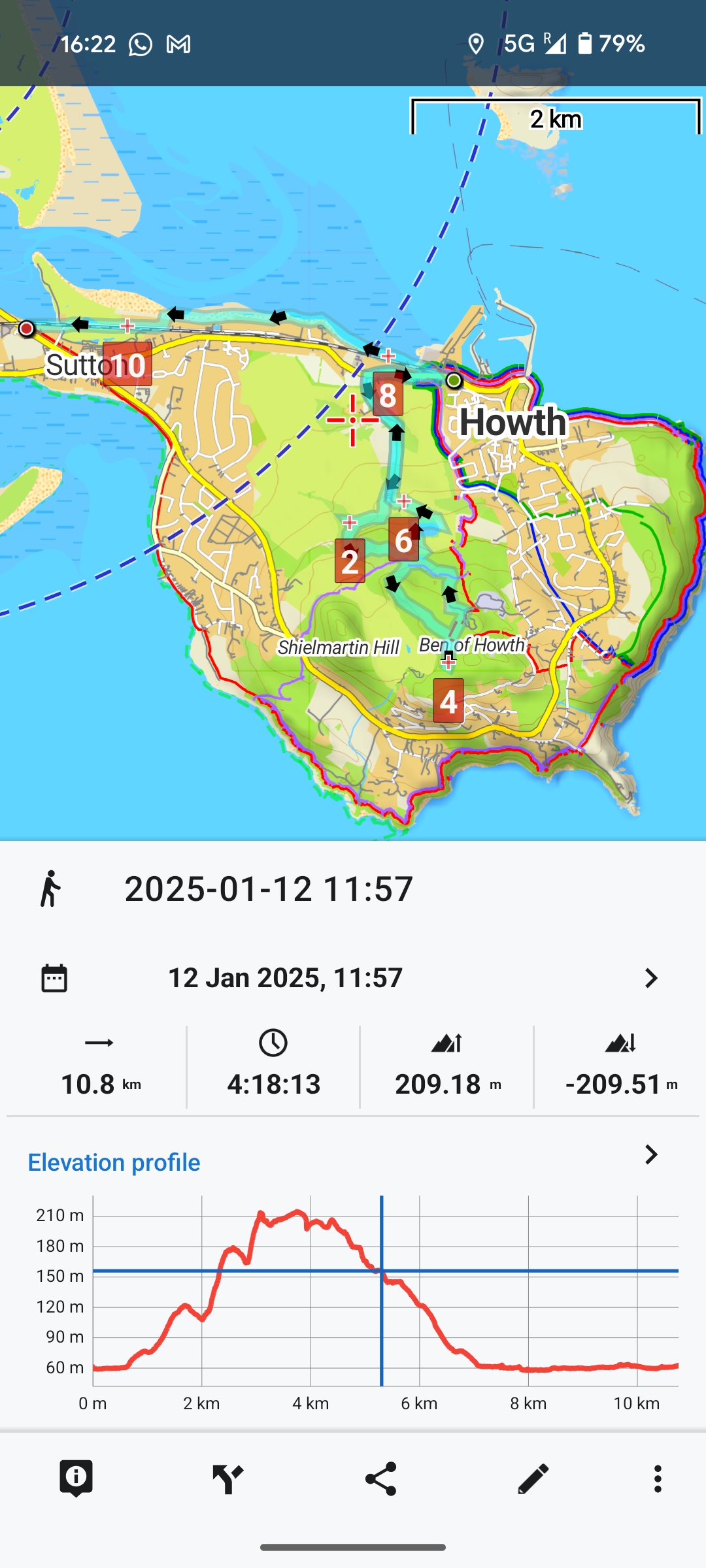Open the track info icon in bottom toolbar

pyautogui.click(x=76, y=1478)
